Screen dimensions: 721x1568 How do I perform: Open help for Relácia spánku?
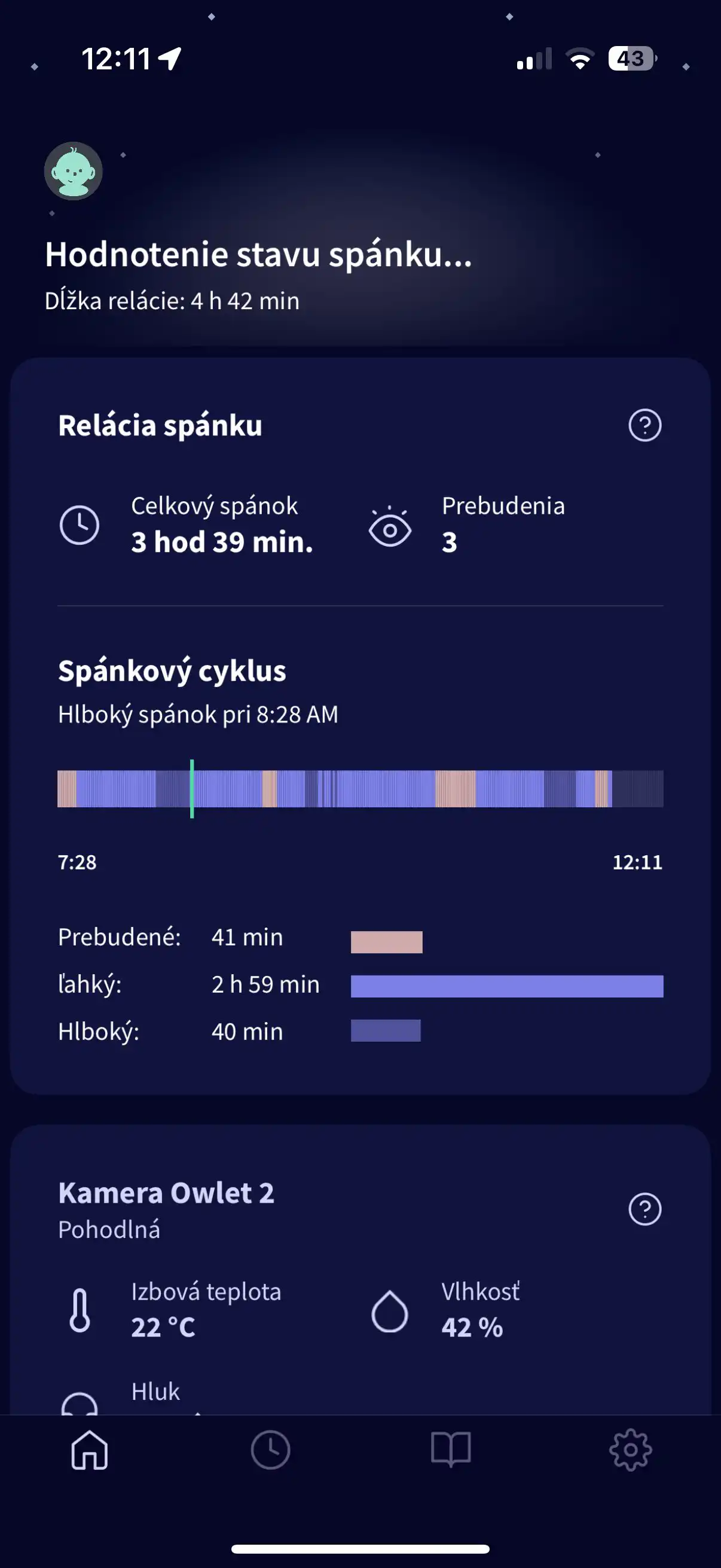pos(644,425)
